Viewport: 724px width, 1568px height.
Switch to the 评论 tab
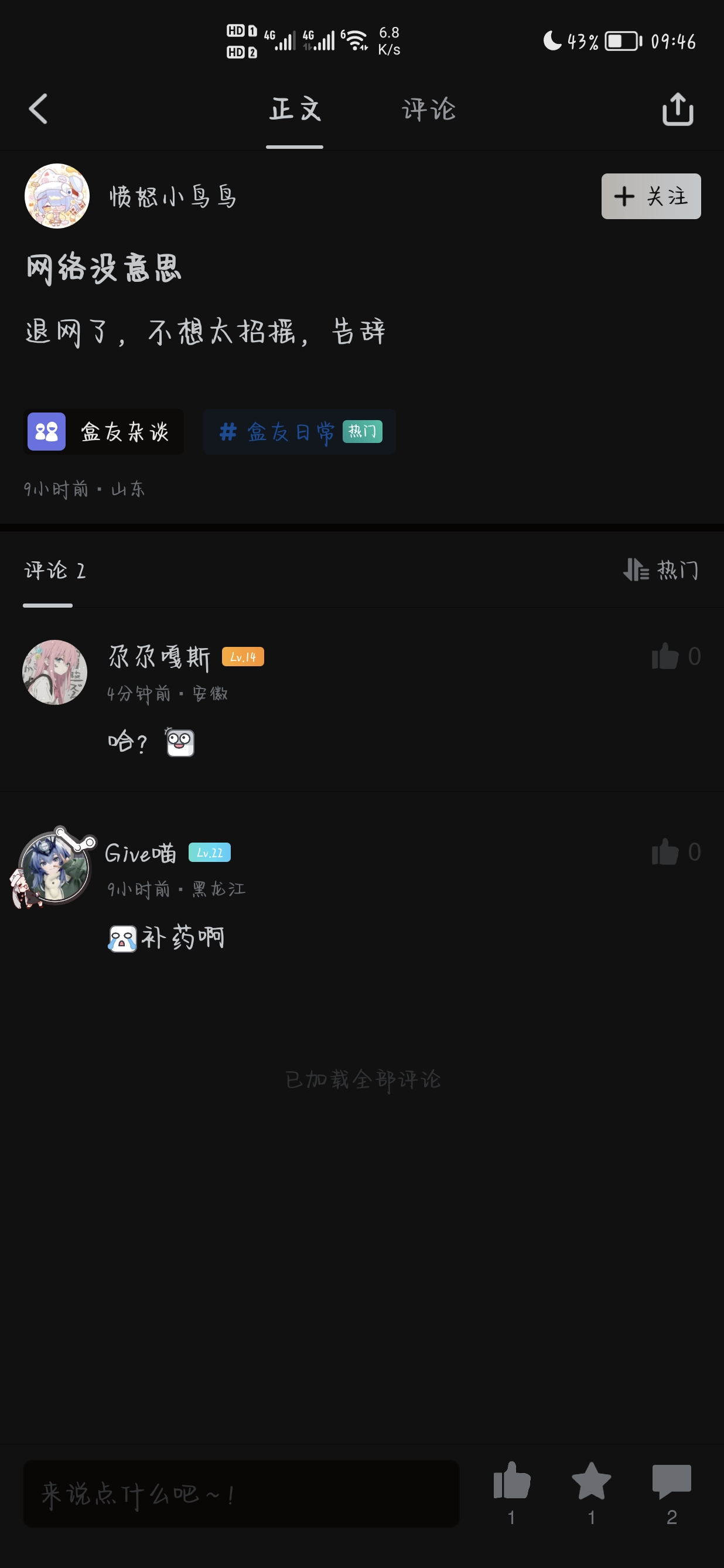tap(428, 110)
